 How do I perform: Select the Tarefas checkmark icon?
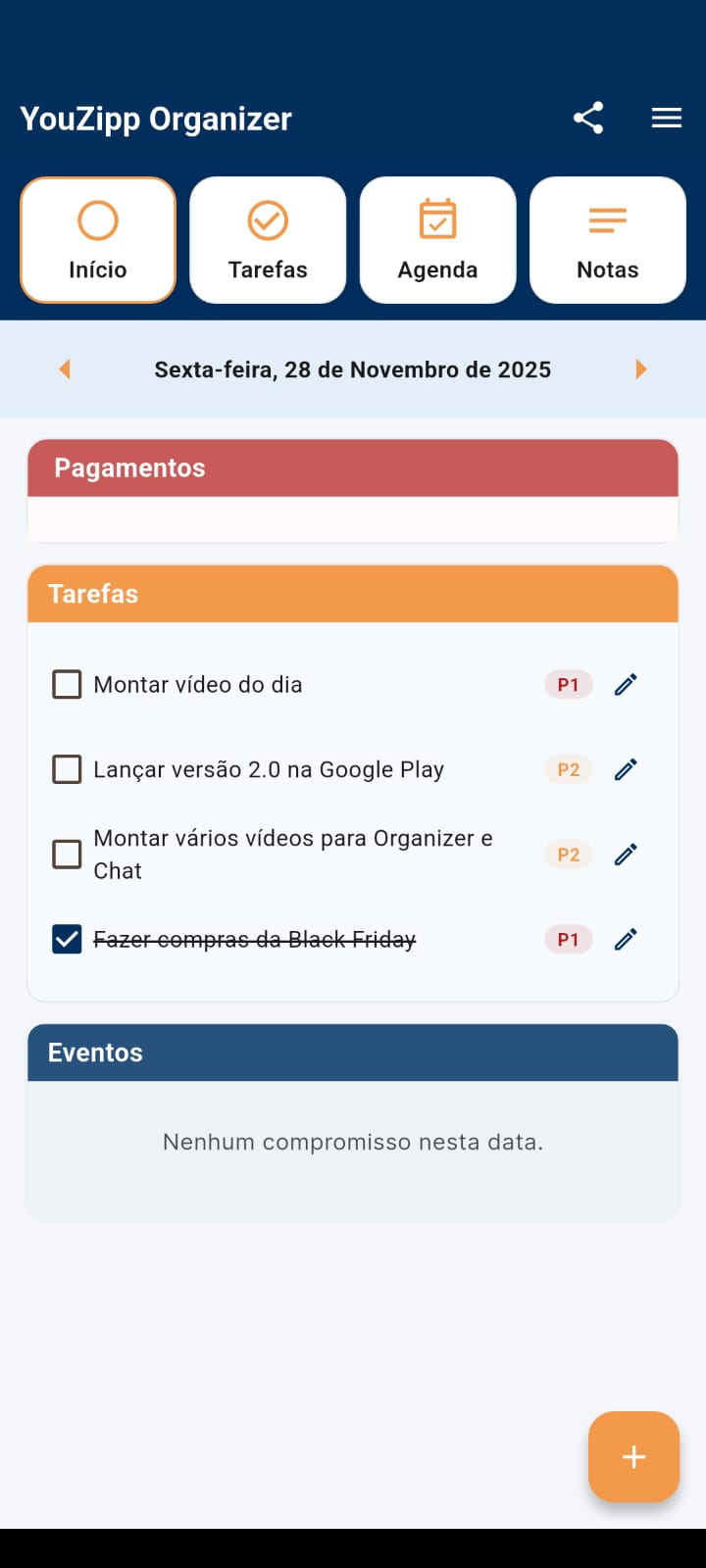tap(268, 220)
